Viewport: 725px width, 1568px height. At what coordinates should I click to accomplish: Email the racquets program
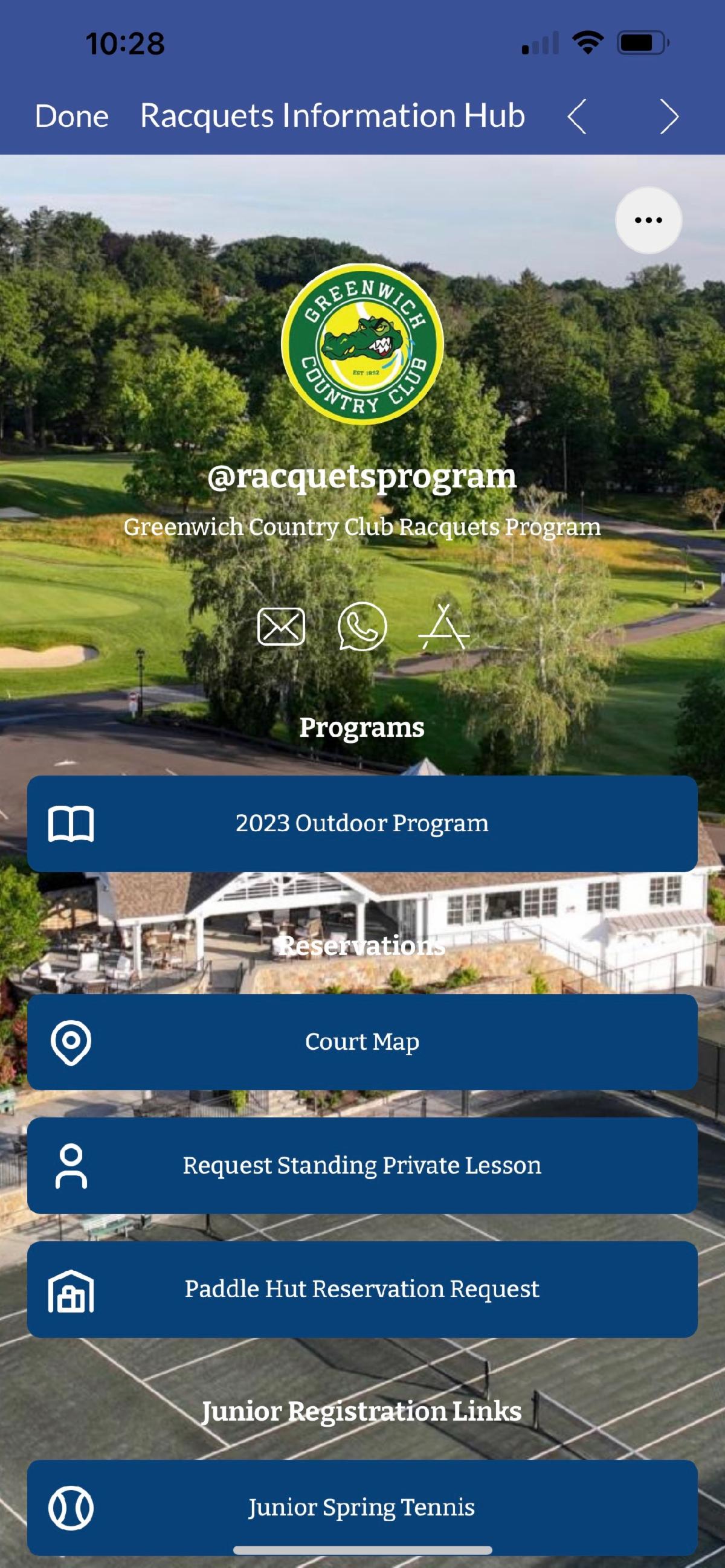(x=281, y=626)
